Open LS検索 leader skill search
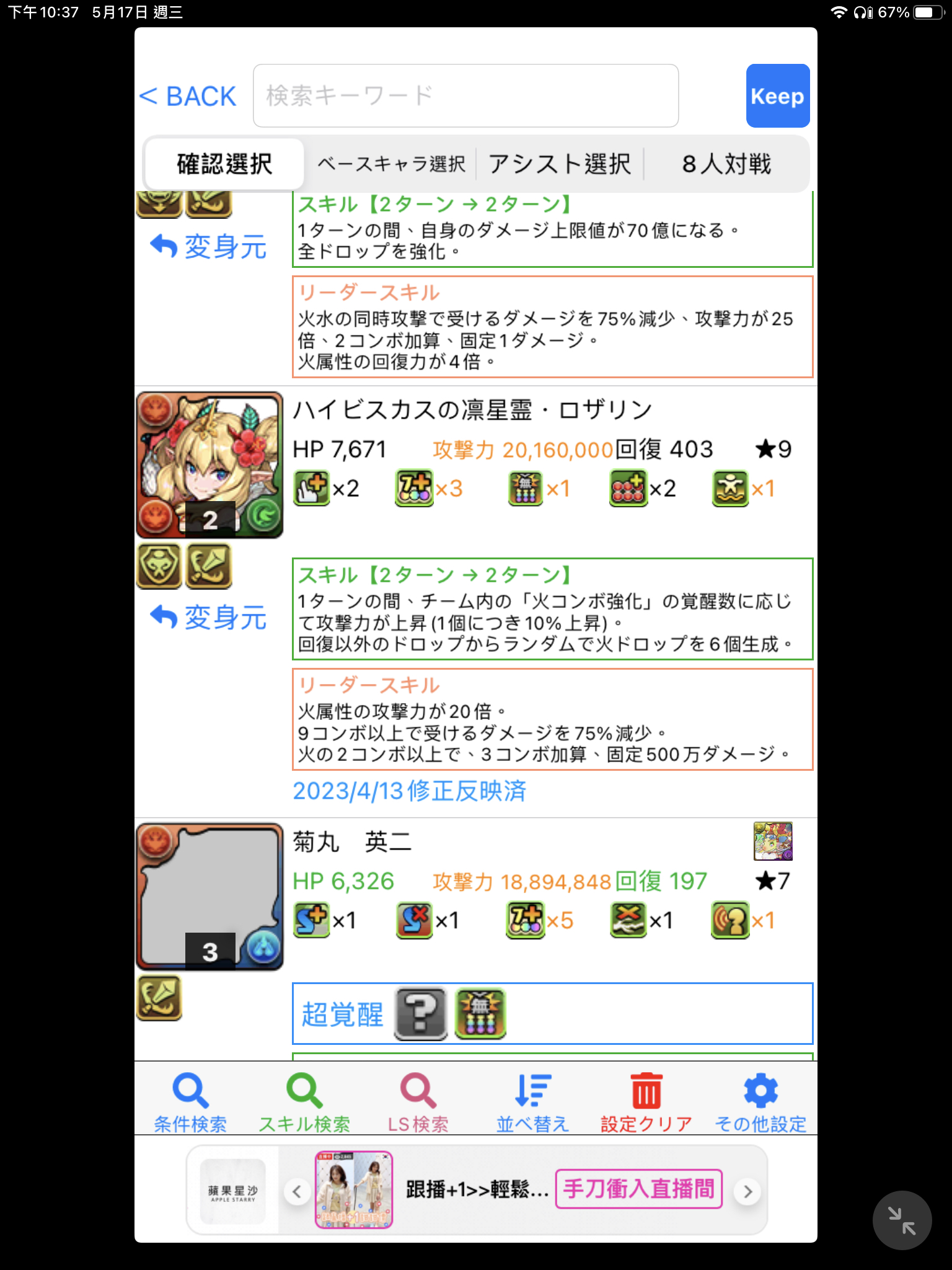 point(418,1103)
